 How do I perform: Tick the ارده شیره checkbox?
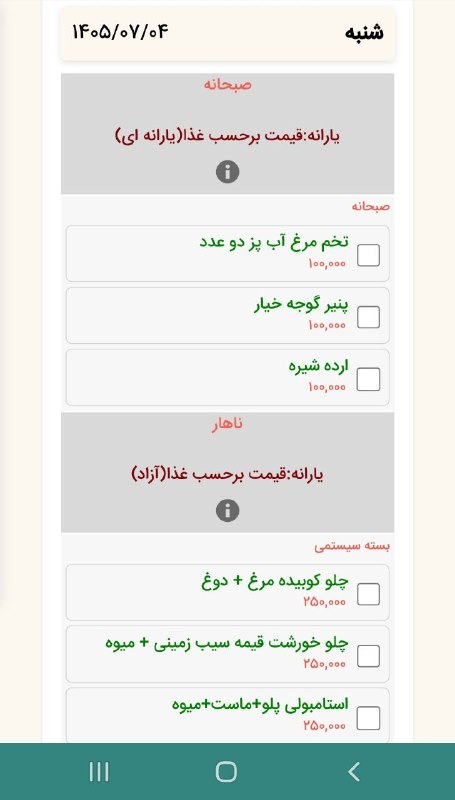tap(368, 379)
